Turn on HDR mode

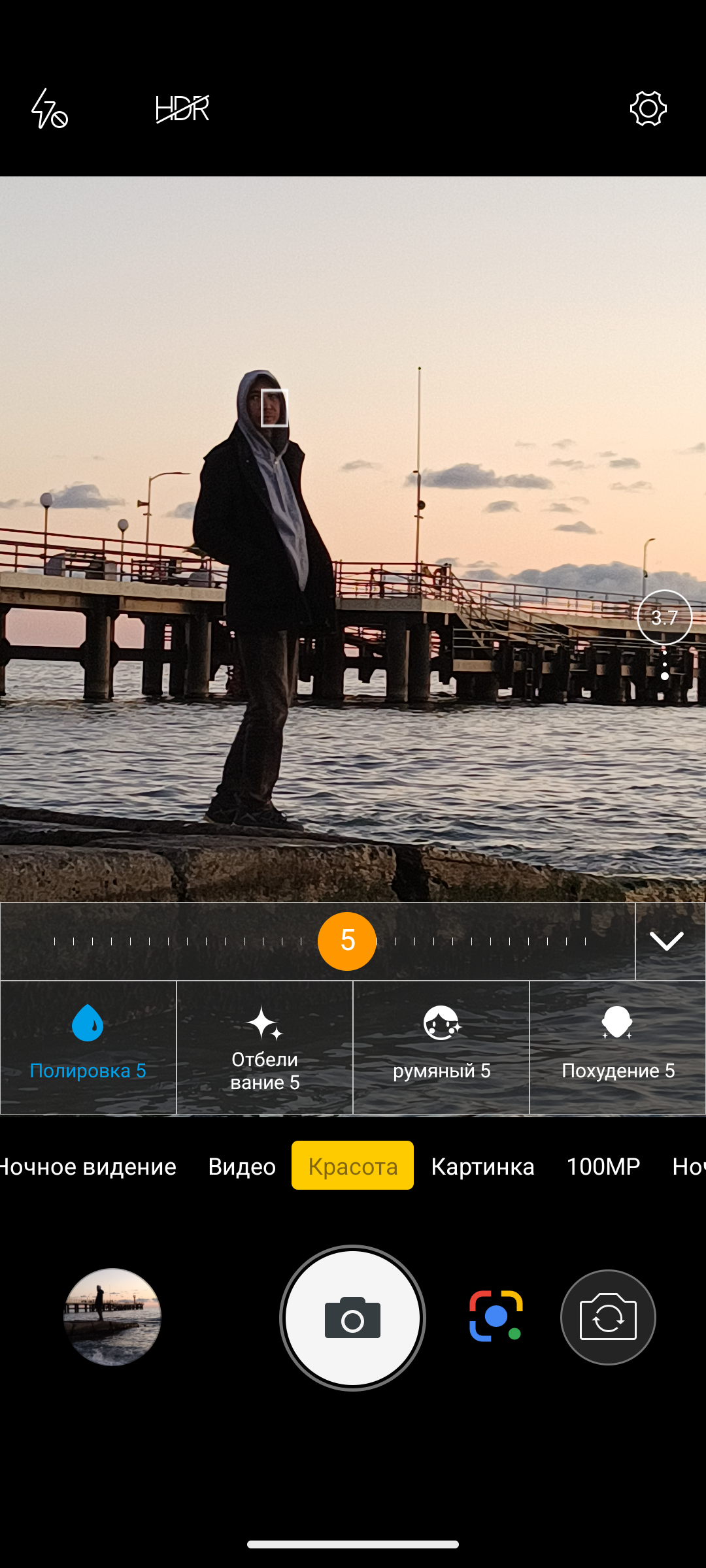pos(182,108)
